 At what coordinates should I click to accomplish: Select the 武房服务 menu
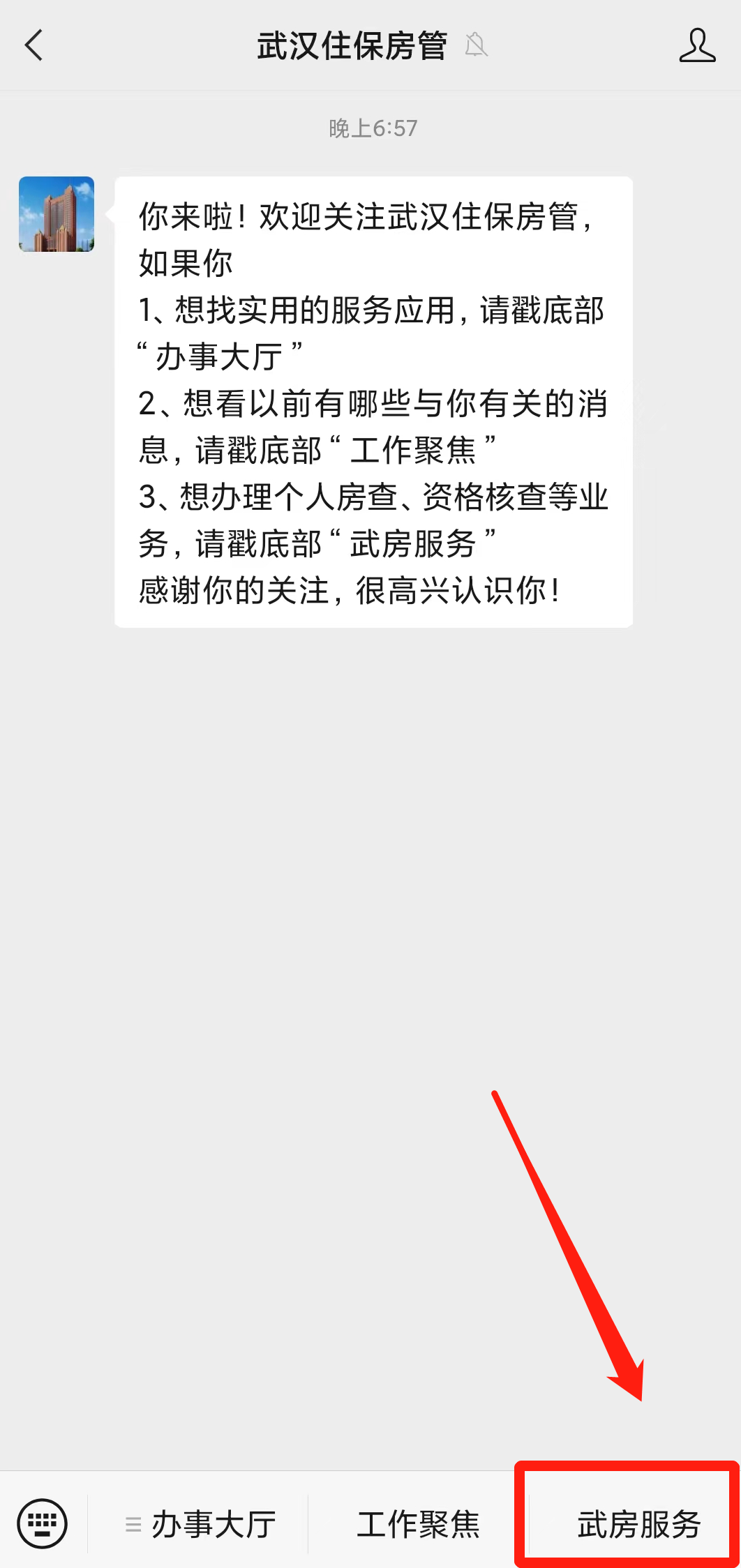pos(638,1523)
